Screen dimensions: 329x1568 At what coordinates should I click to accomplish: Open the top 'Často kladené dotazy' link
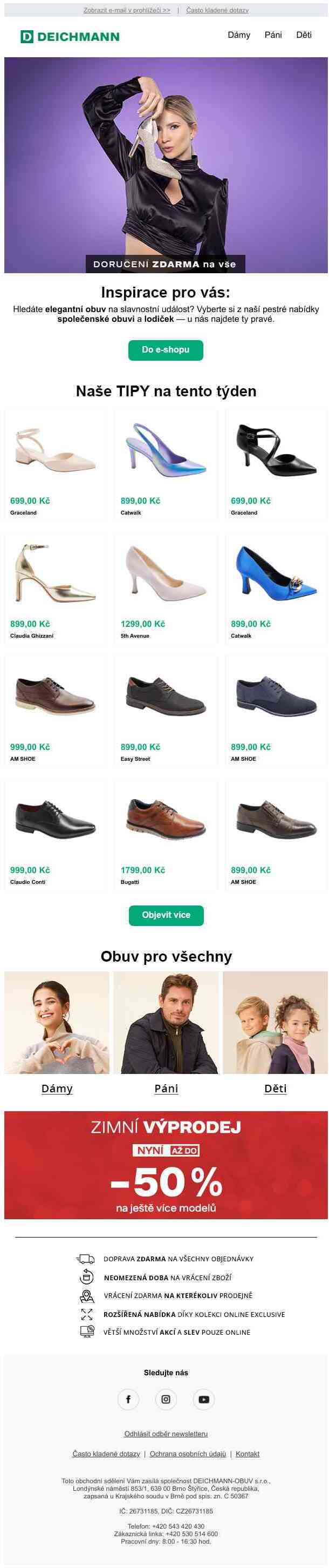(x=217, y=10)
